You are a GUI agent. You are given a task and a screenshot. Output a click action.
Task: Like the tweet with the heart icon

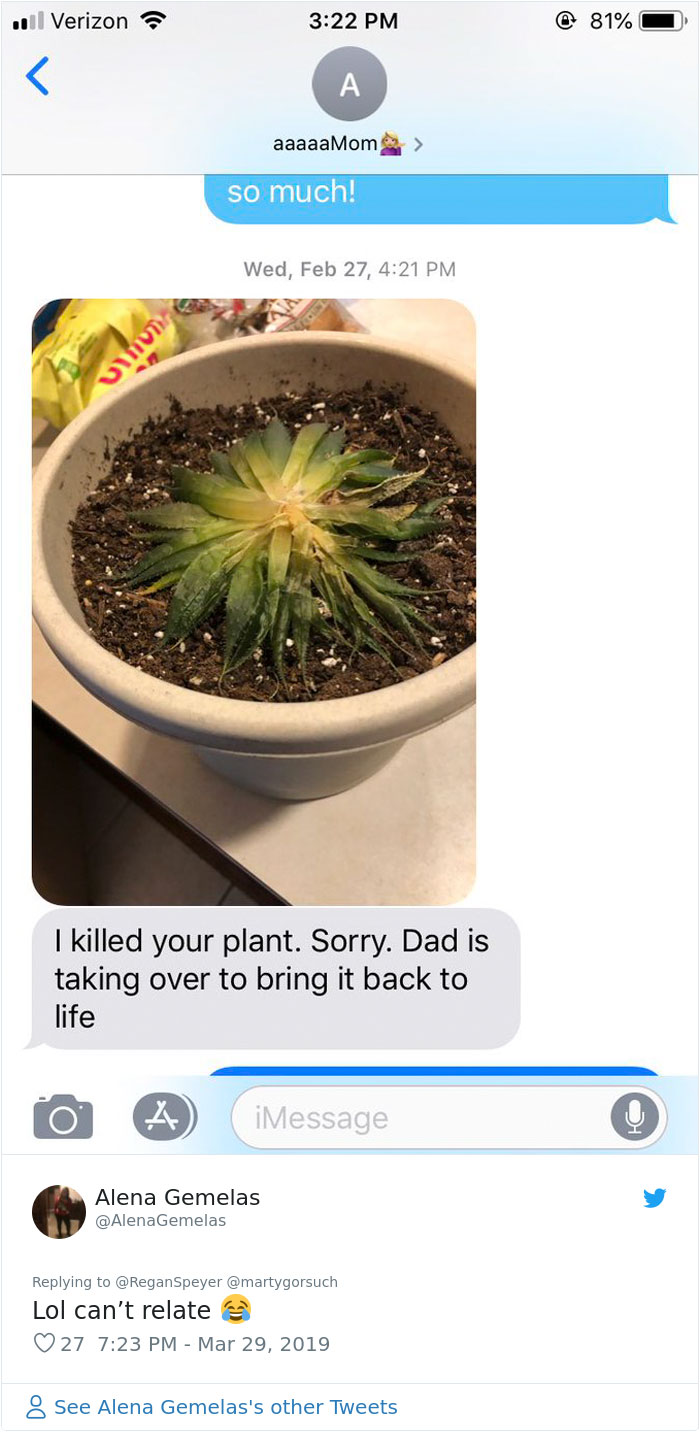[44, 1343]
